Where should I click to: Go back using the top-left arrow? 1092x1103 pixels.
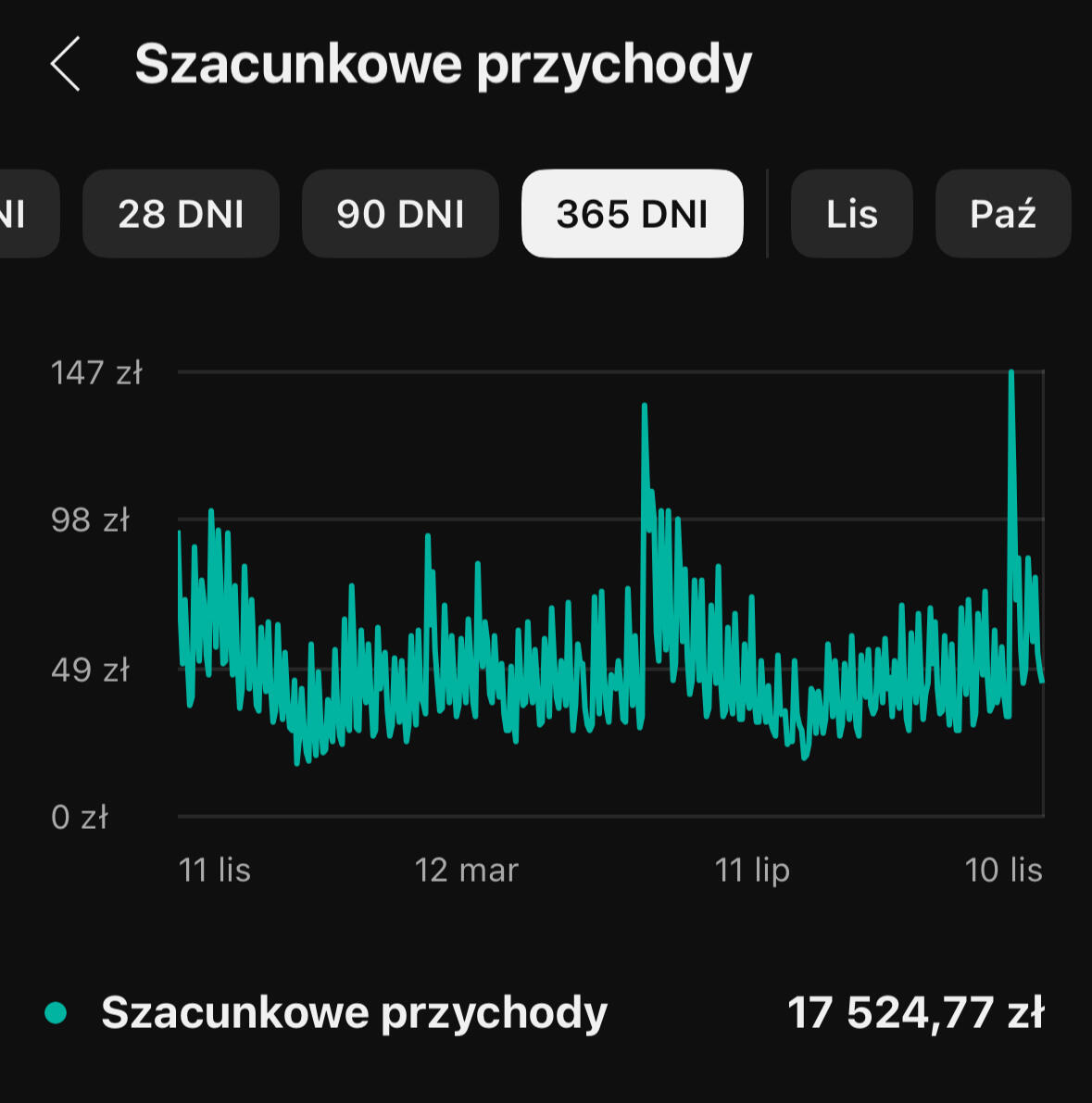tap(65, 64)
